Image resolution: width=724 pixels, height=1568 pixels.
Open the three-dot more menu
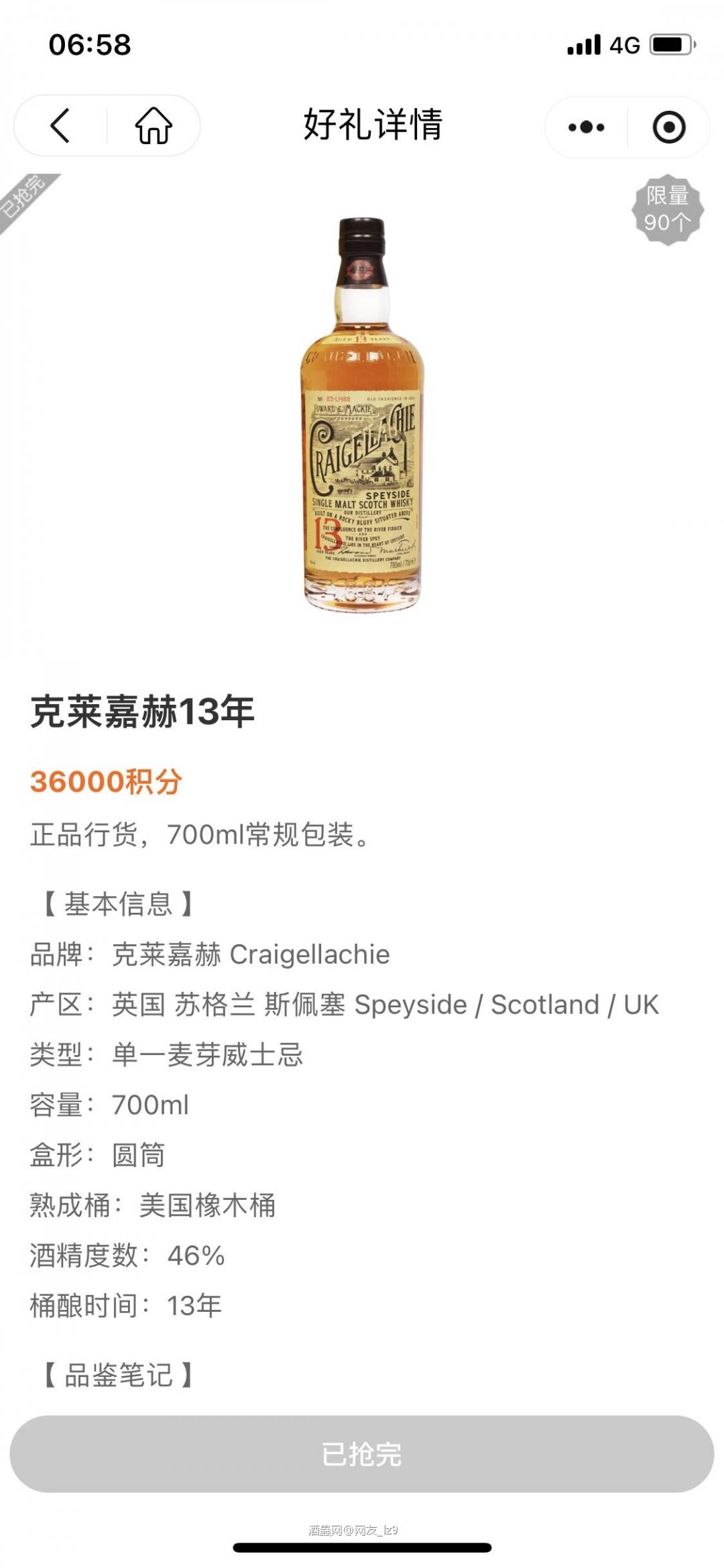[x=586, y=127]
